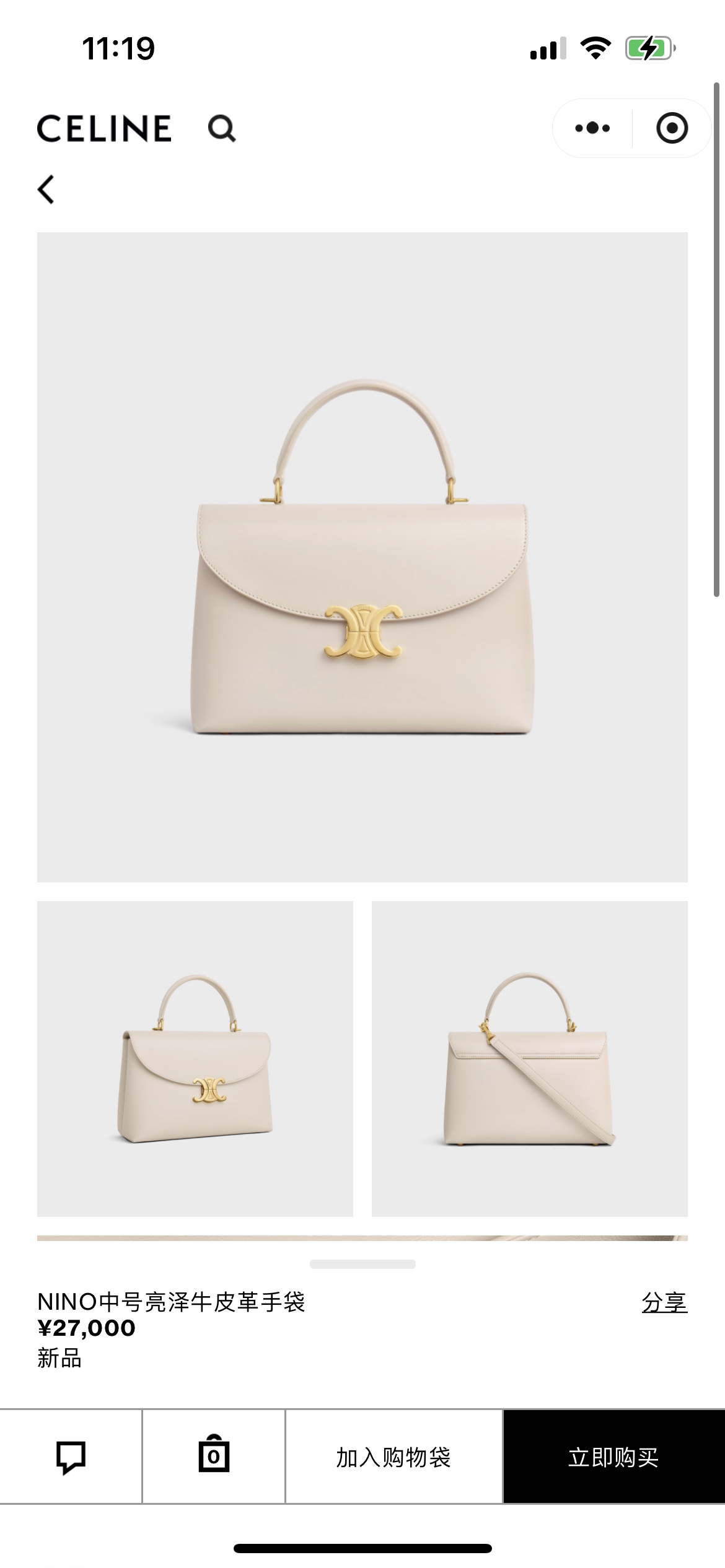View the back-view bag photo with strap
Viewport: 725px width, 1568px height.
(x=530, y=1058)
